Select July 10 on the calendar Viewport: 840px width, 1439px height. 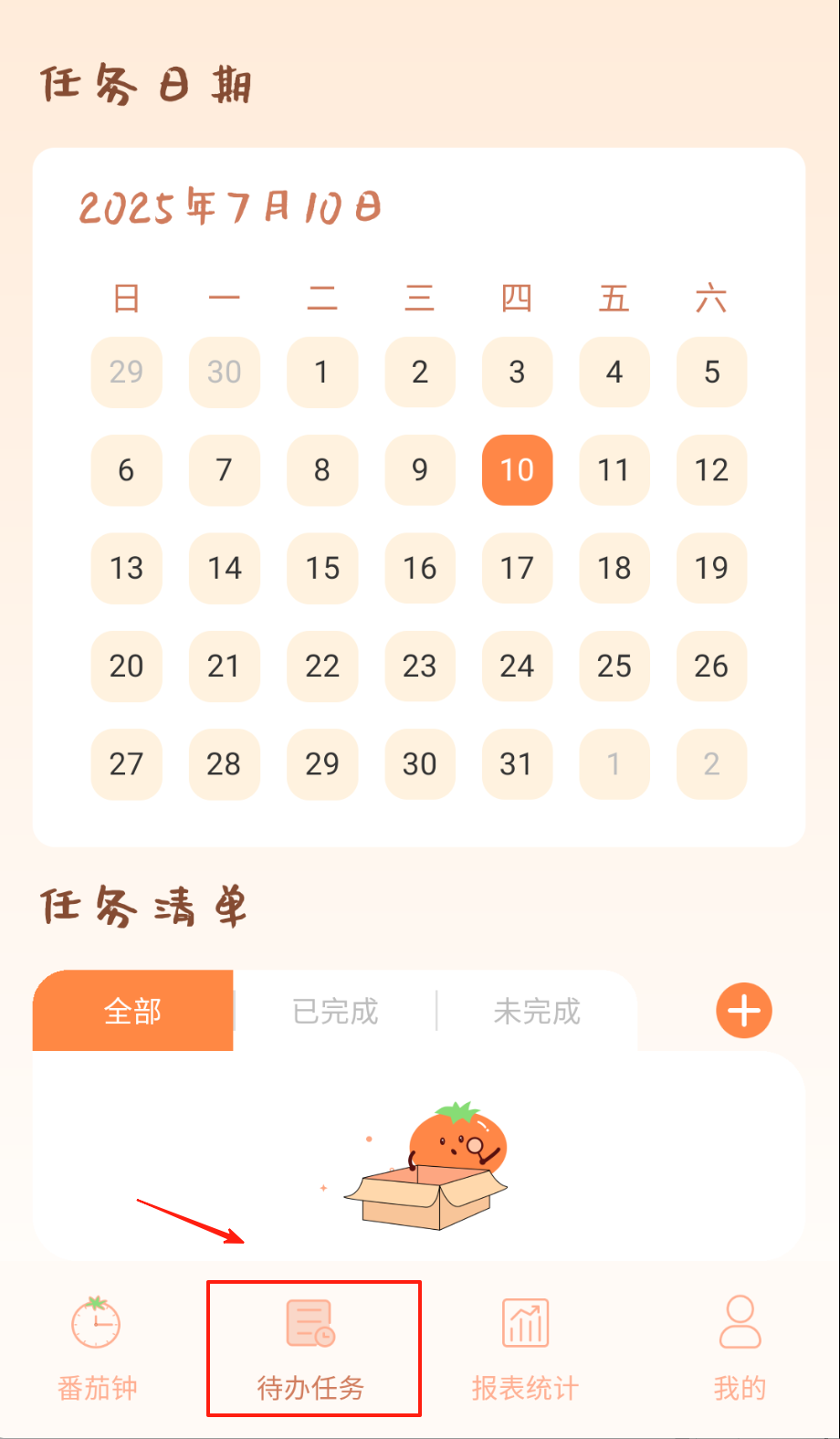[x=517, y=470]
